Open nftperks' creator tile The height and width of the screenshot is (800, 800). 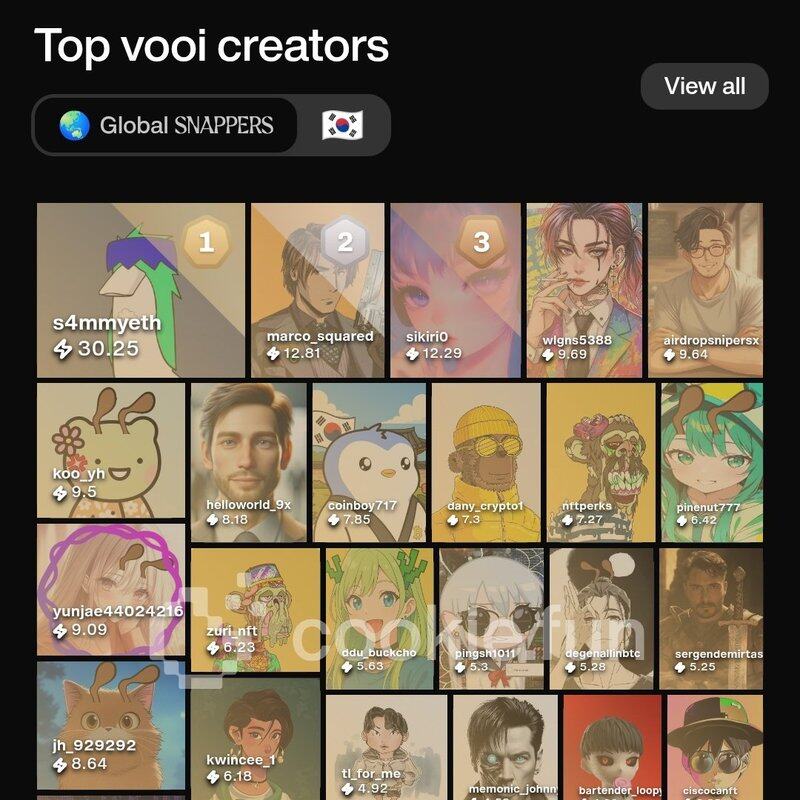[x=600, y=462]
